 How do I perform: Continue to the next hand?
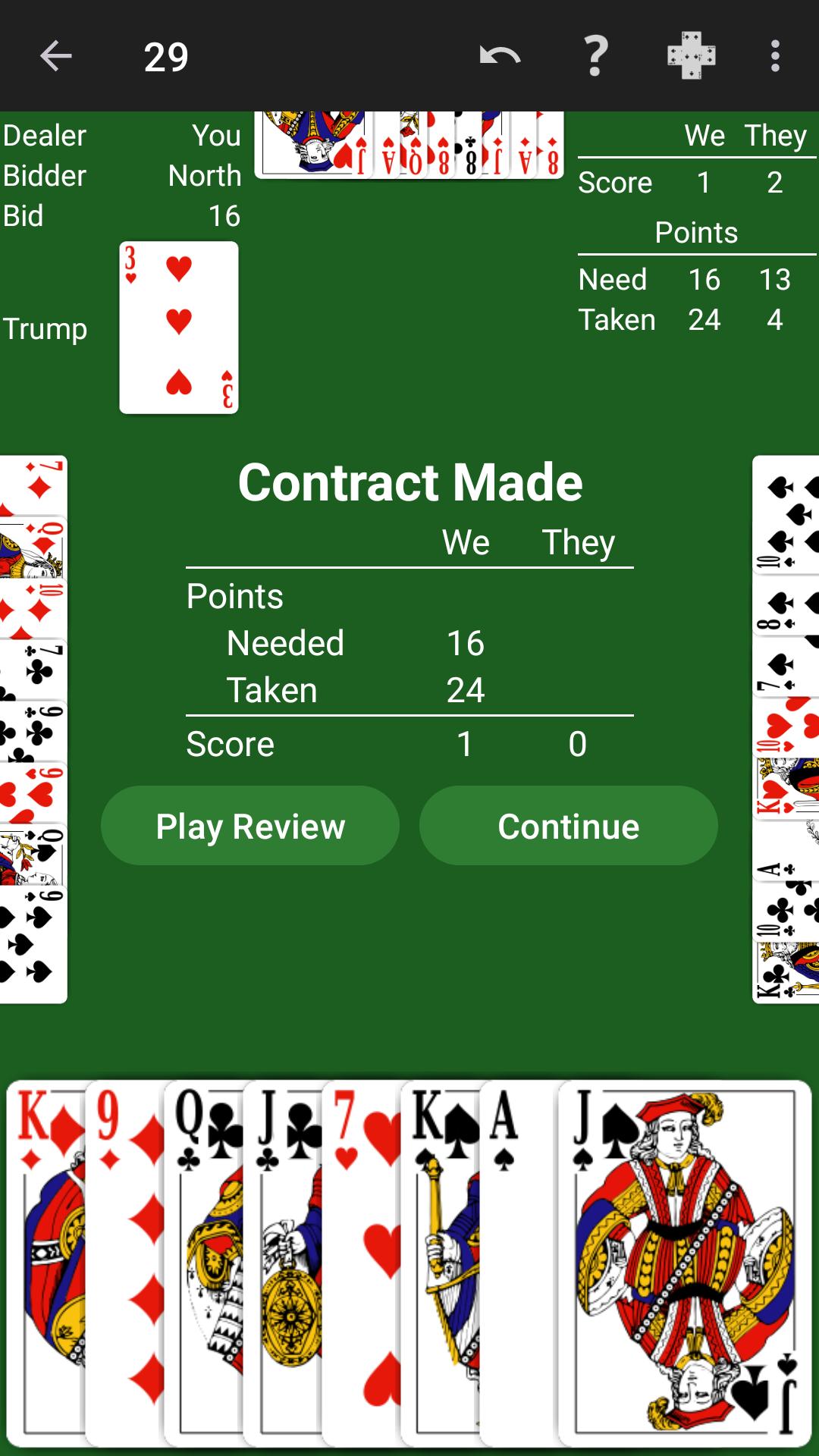click(x=568, y=826)
